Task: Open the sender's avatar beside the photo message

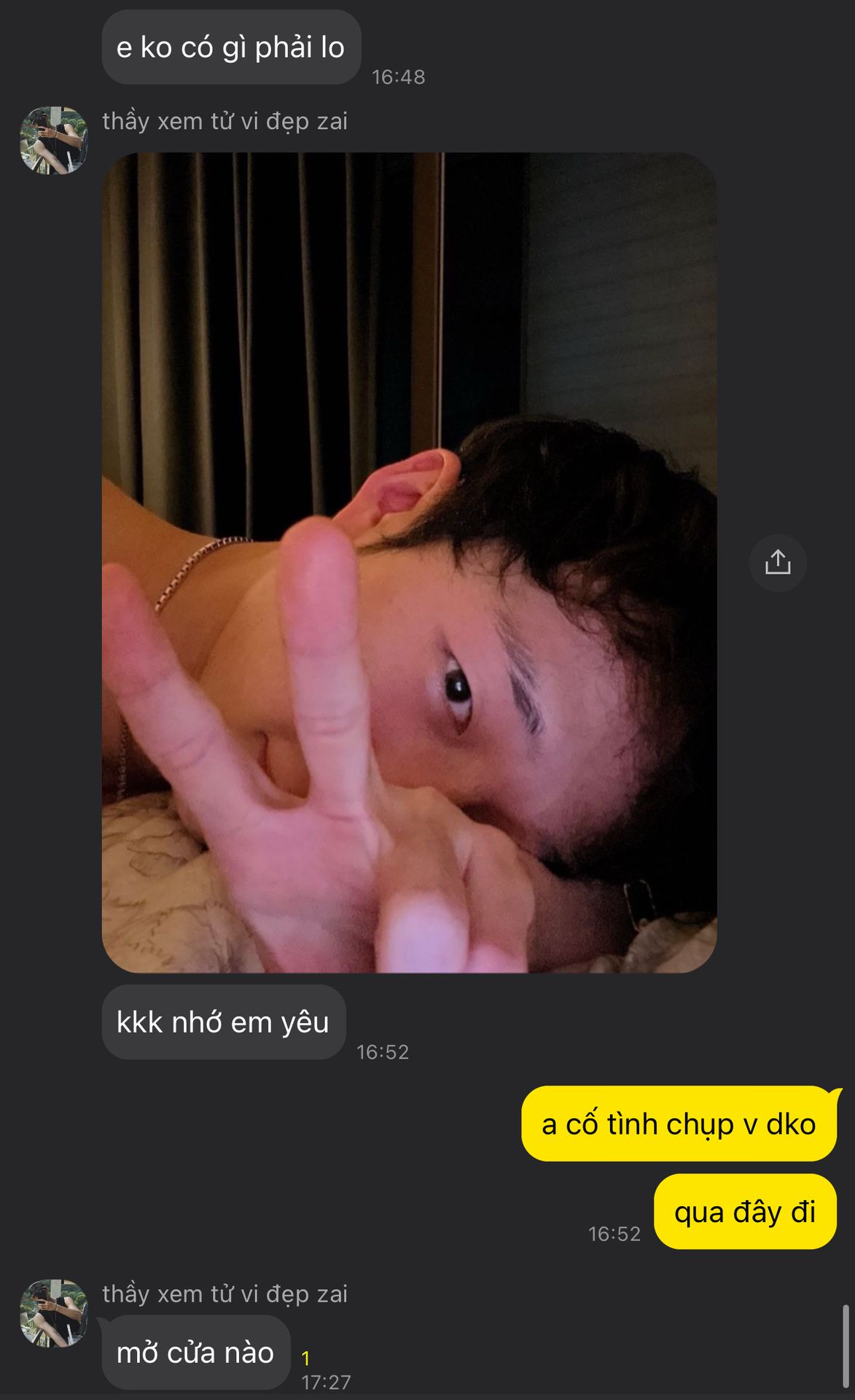Action: tap(53, 141)
